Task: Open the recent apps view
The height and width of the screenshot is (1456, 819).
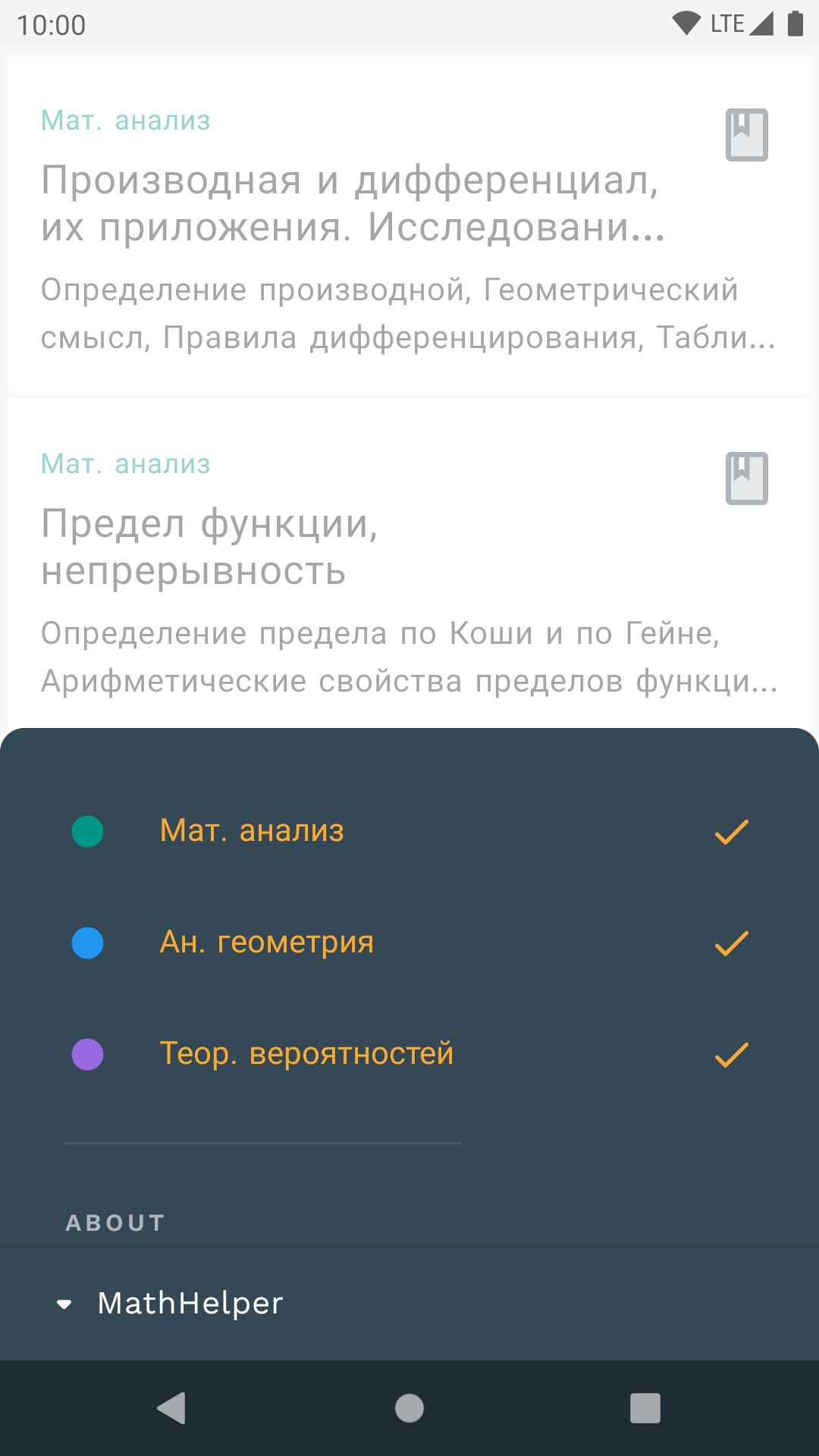Action: (645, 1408)
